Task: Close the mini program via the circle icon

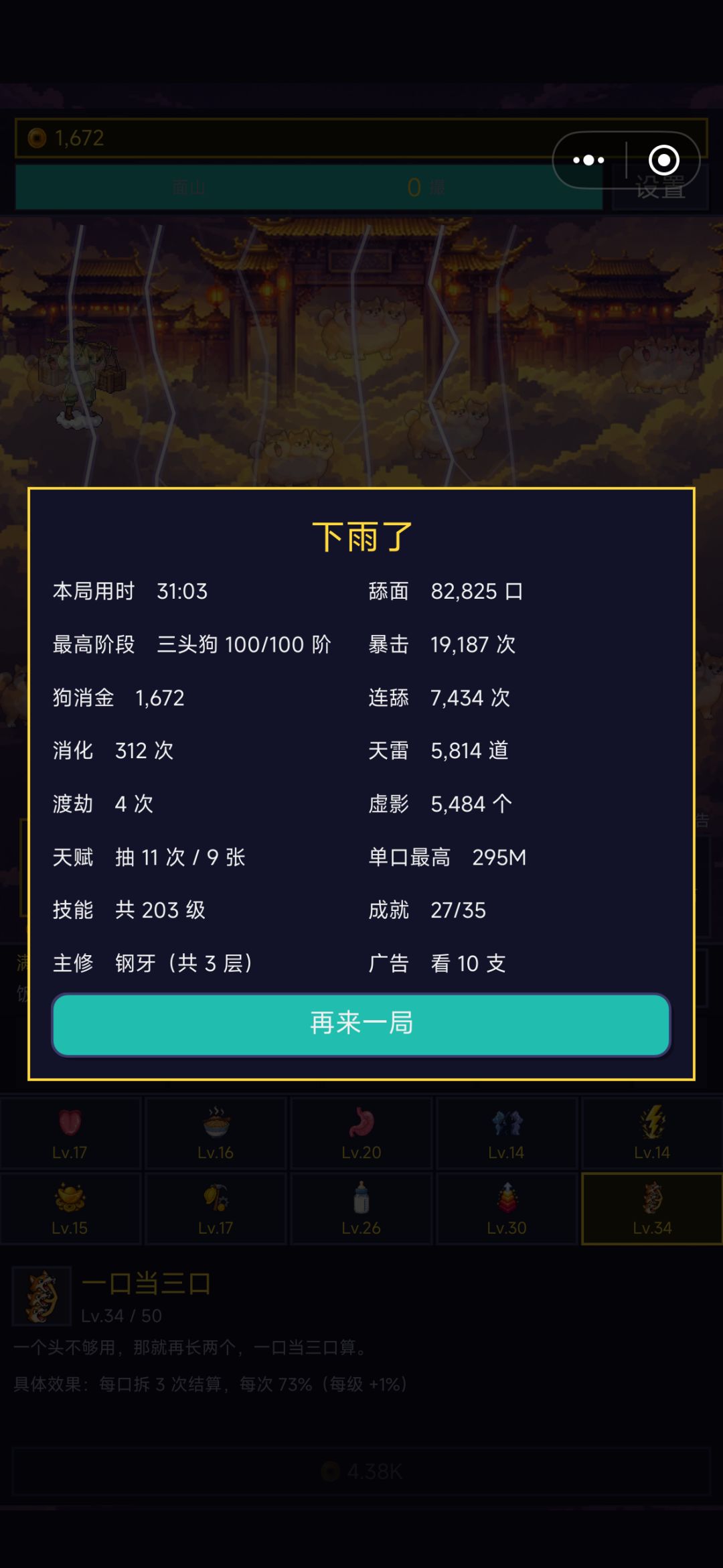Action: pos(663,160)
